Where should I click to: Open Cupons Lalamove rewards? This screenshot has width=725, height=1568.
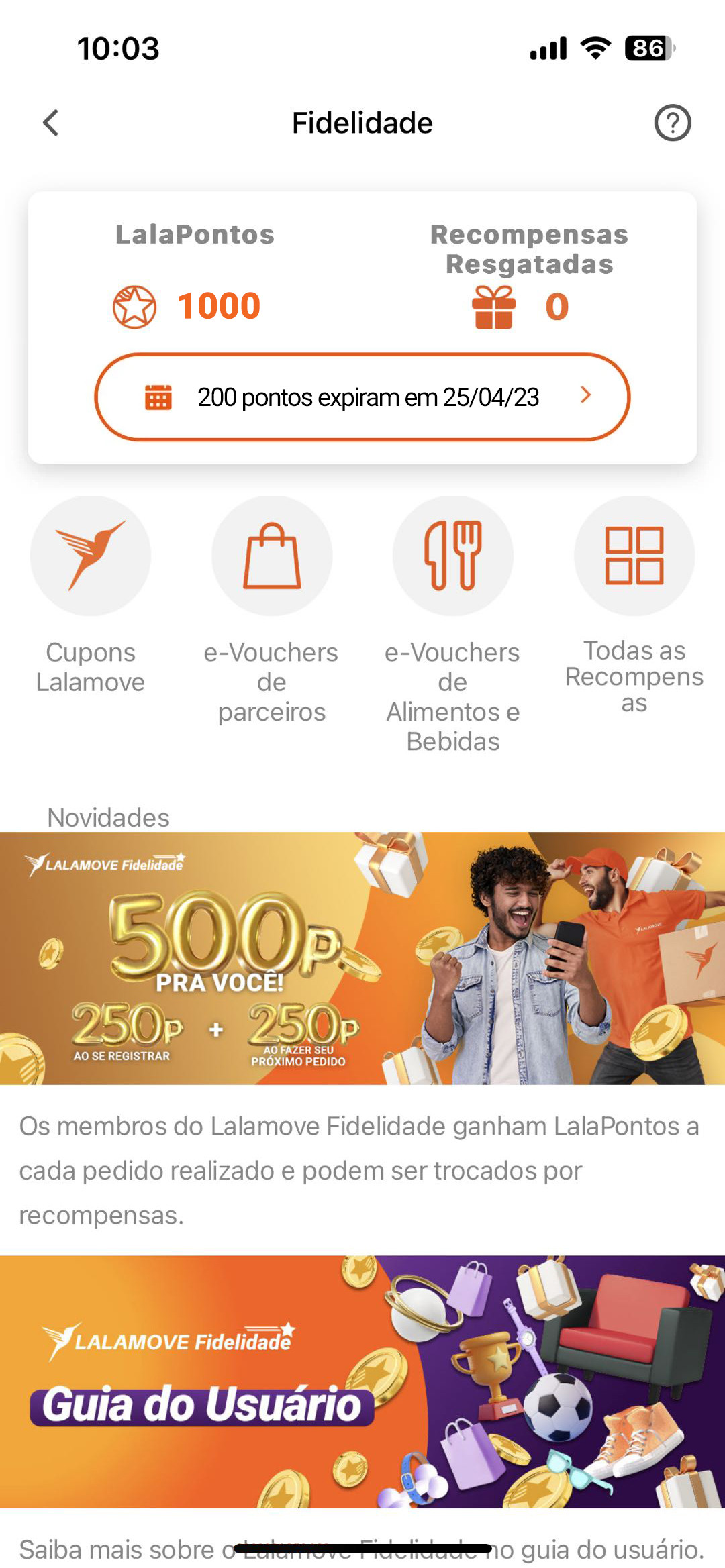coord(91,557)
